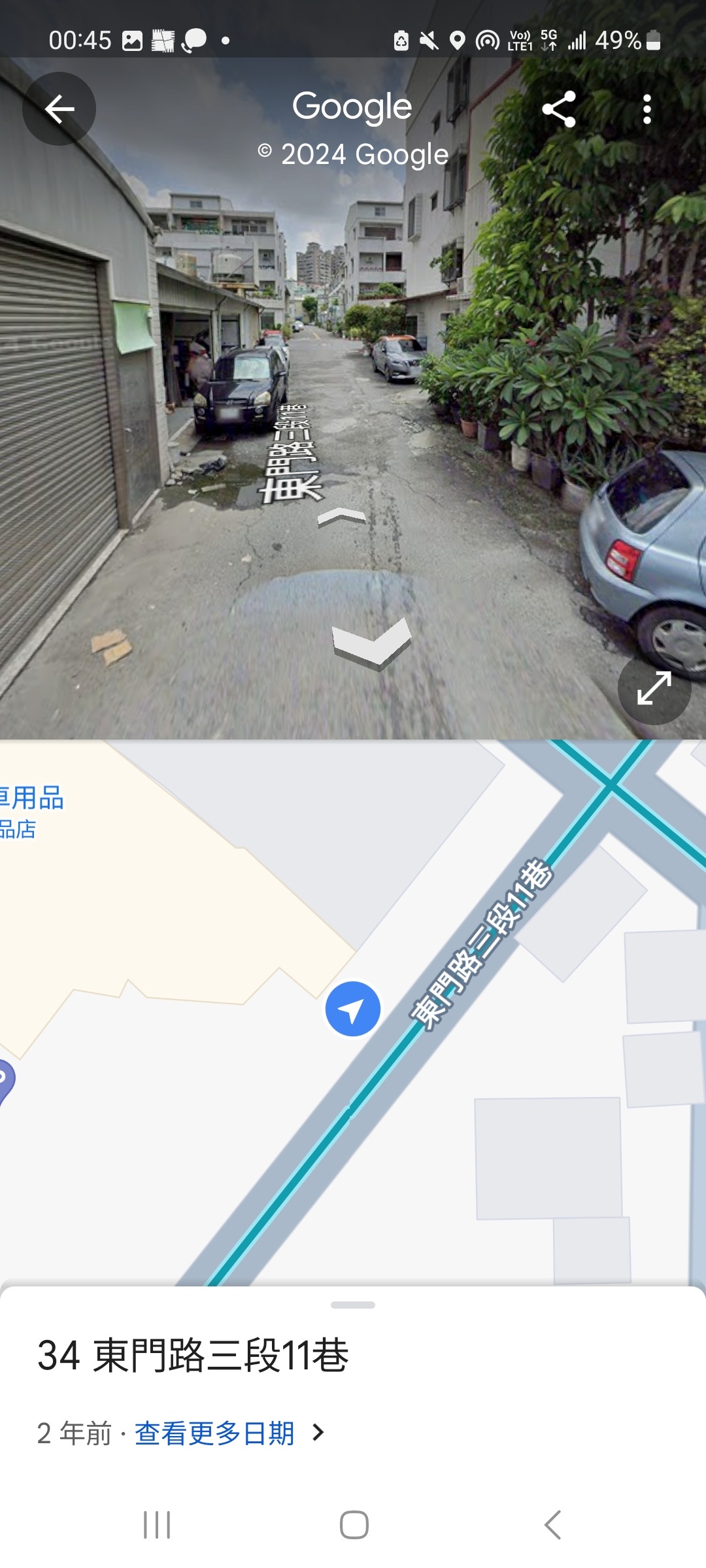Viewport: 706px width, 1568px height.
Task: Move forward along the street arrow
Action: click(341, 517)
